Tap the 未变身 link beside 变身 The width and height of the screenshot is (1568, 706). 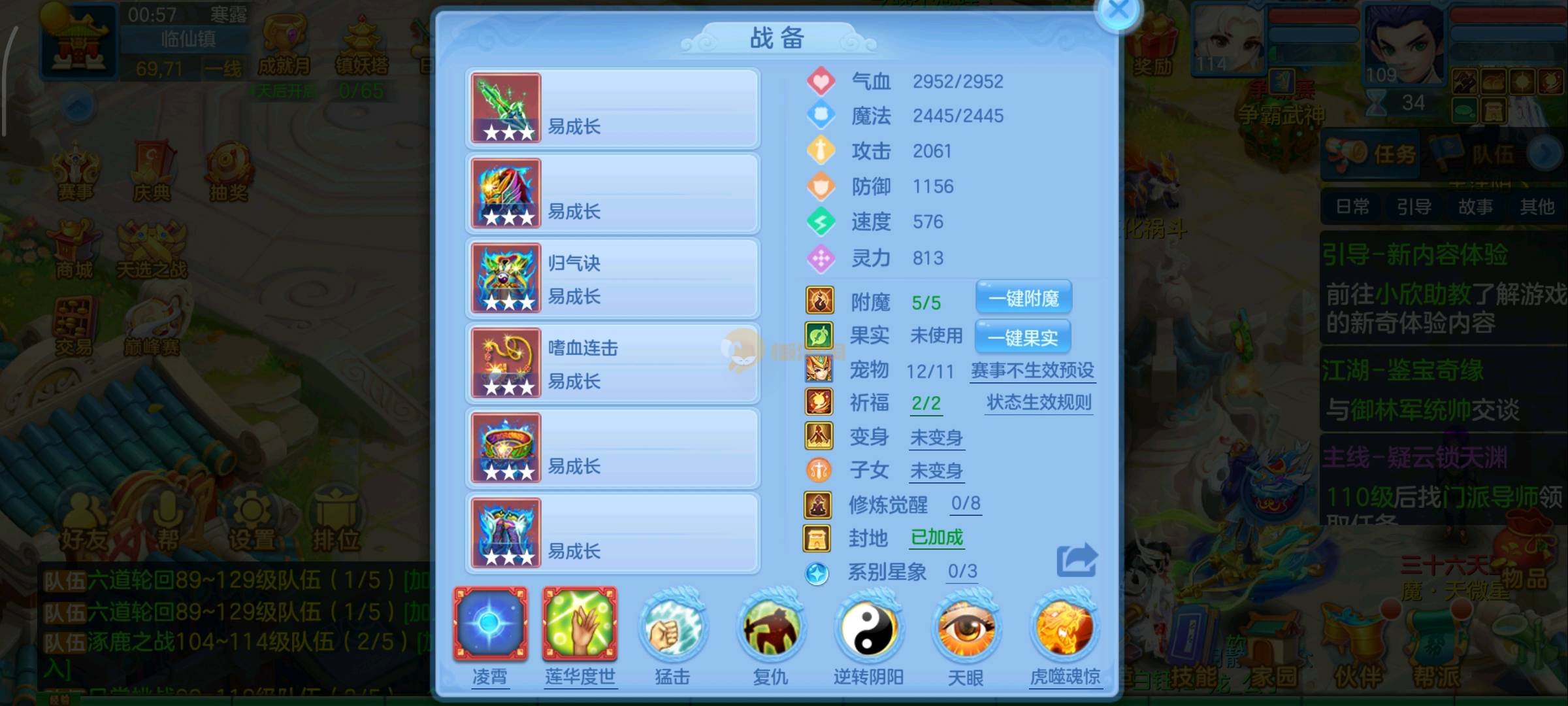[936, 437]
